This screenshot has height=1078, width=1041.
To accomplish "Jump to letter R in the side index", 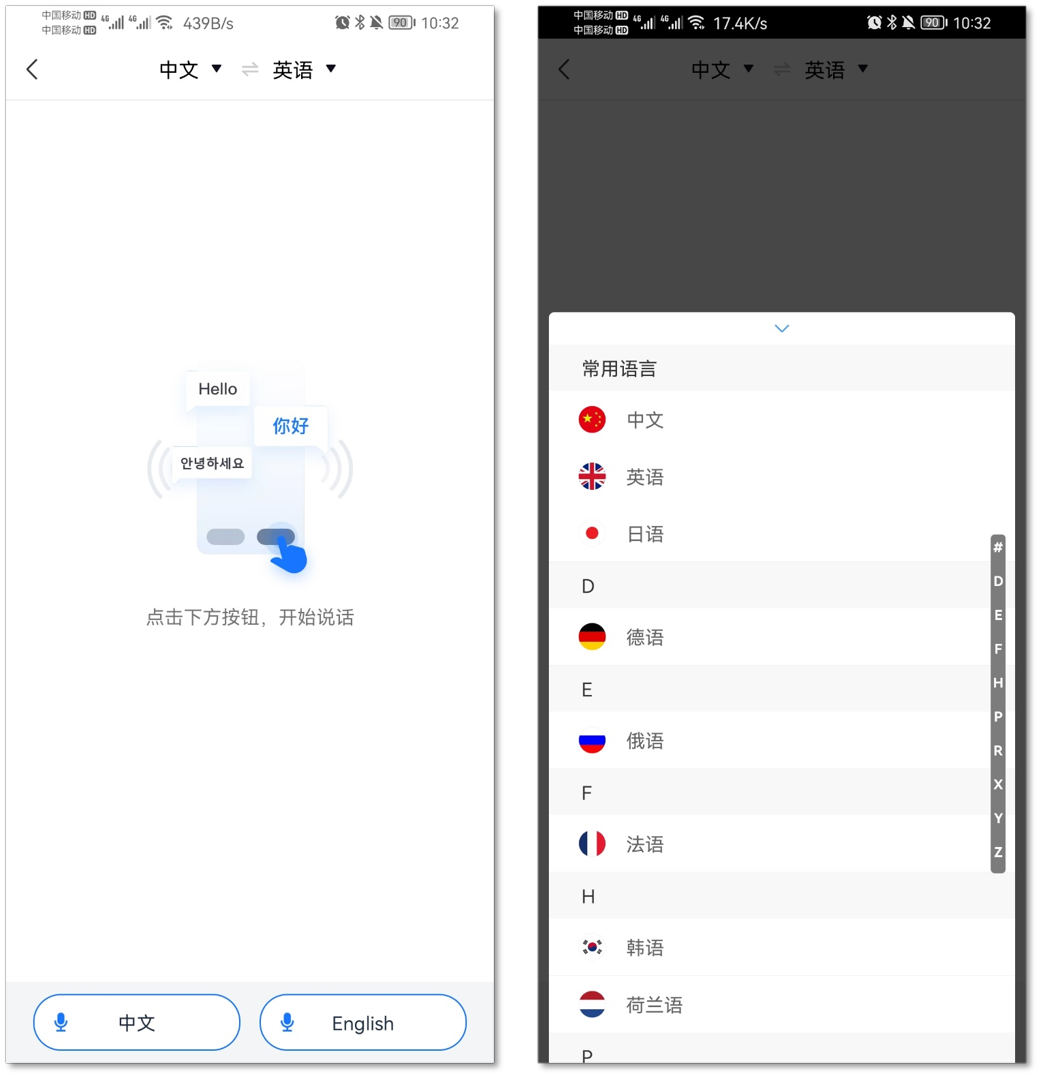I will [998, 751].
